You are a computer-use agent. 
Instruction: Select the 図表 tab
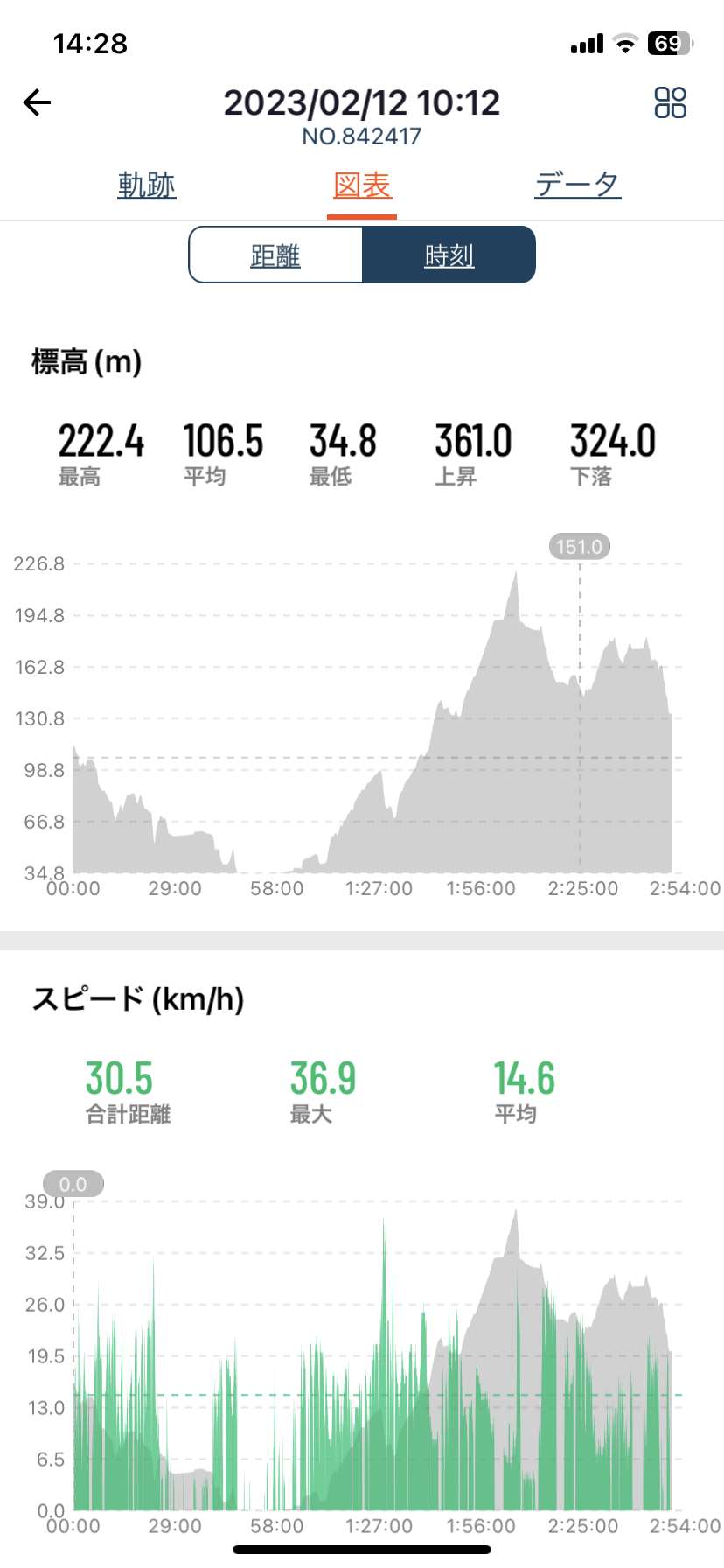click(x=362, y=185)
